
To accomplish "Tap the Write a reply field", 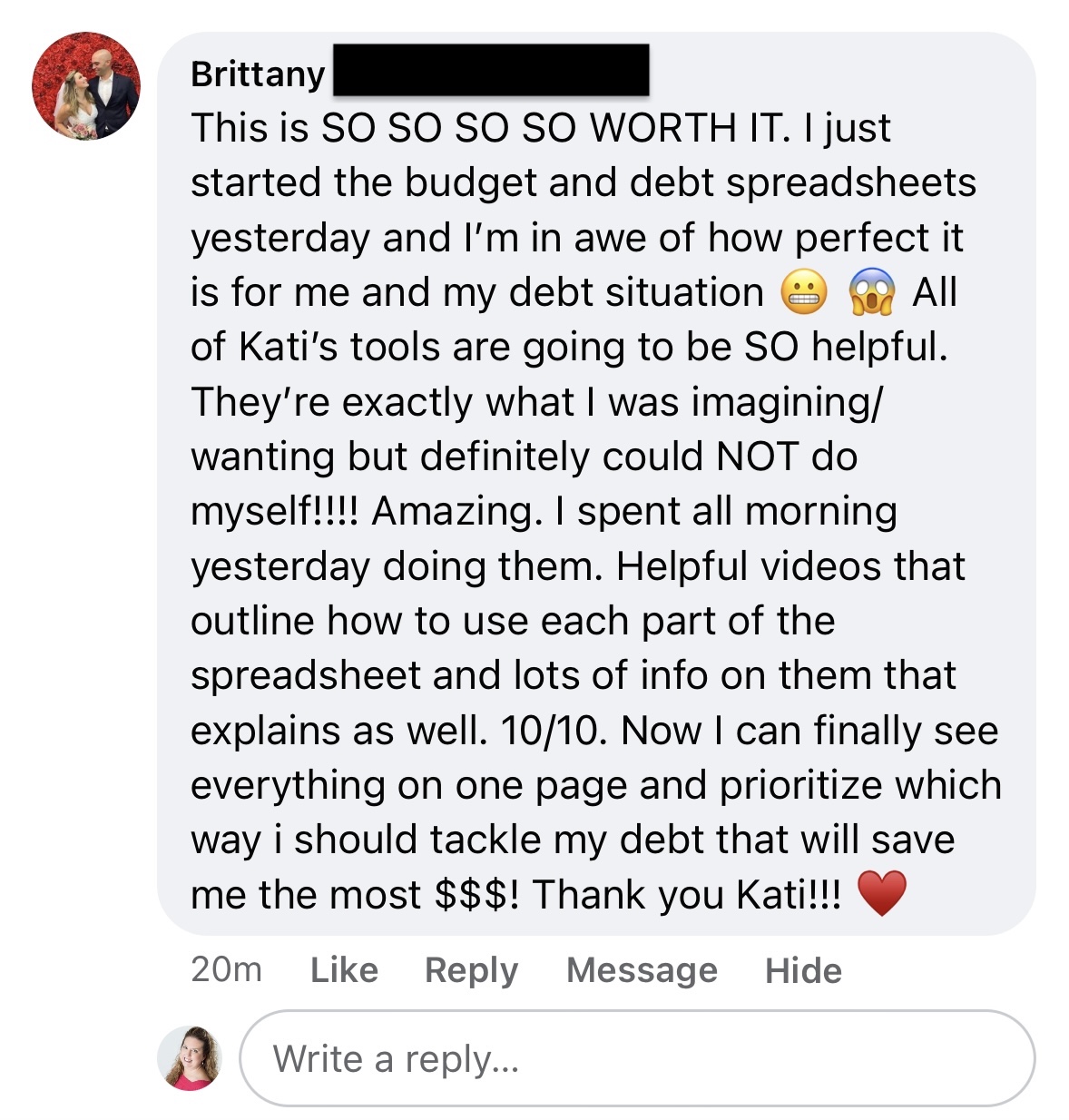I will [x=636, y=1058].
